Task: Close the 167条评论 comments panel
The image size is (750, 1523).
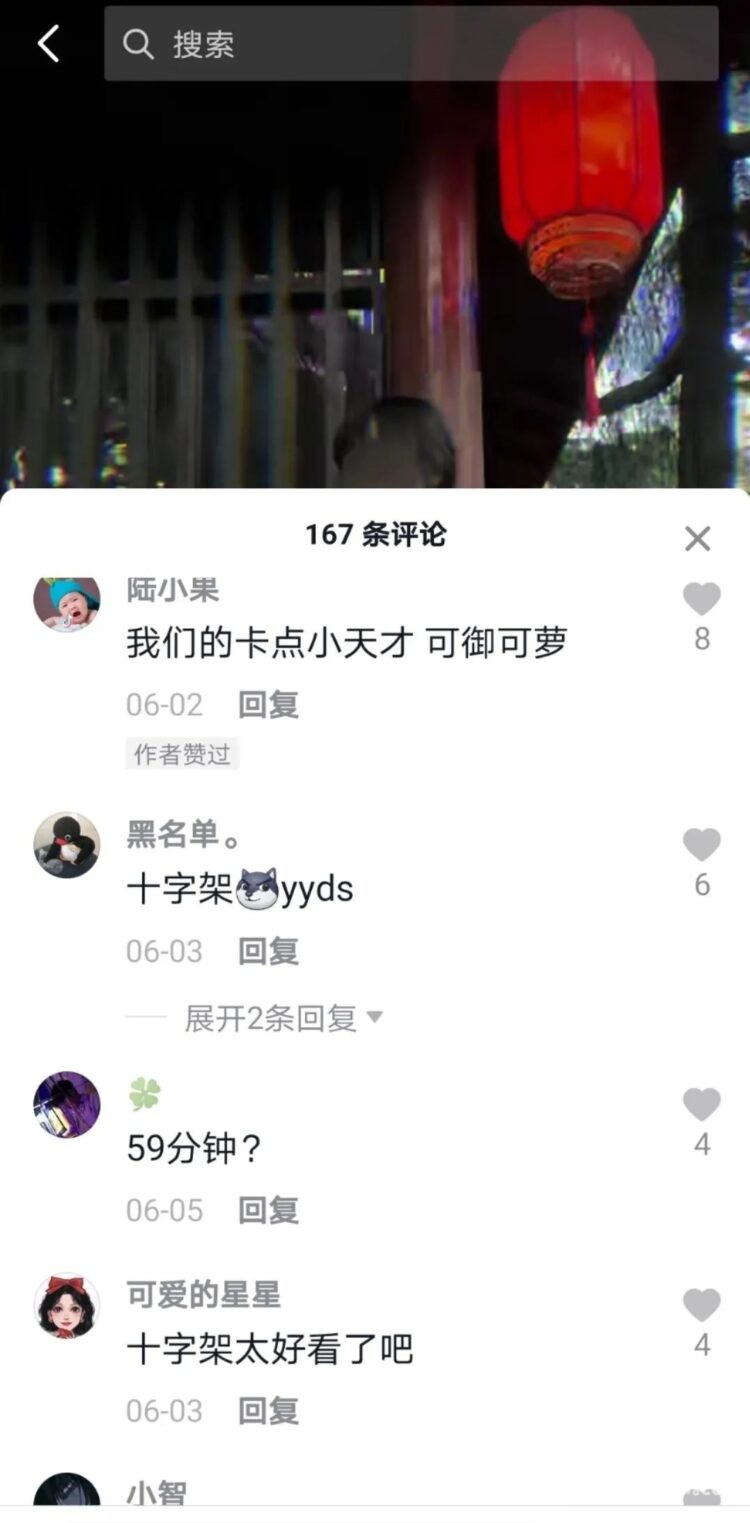Action: coord(697,539)
